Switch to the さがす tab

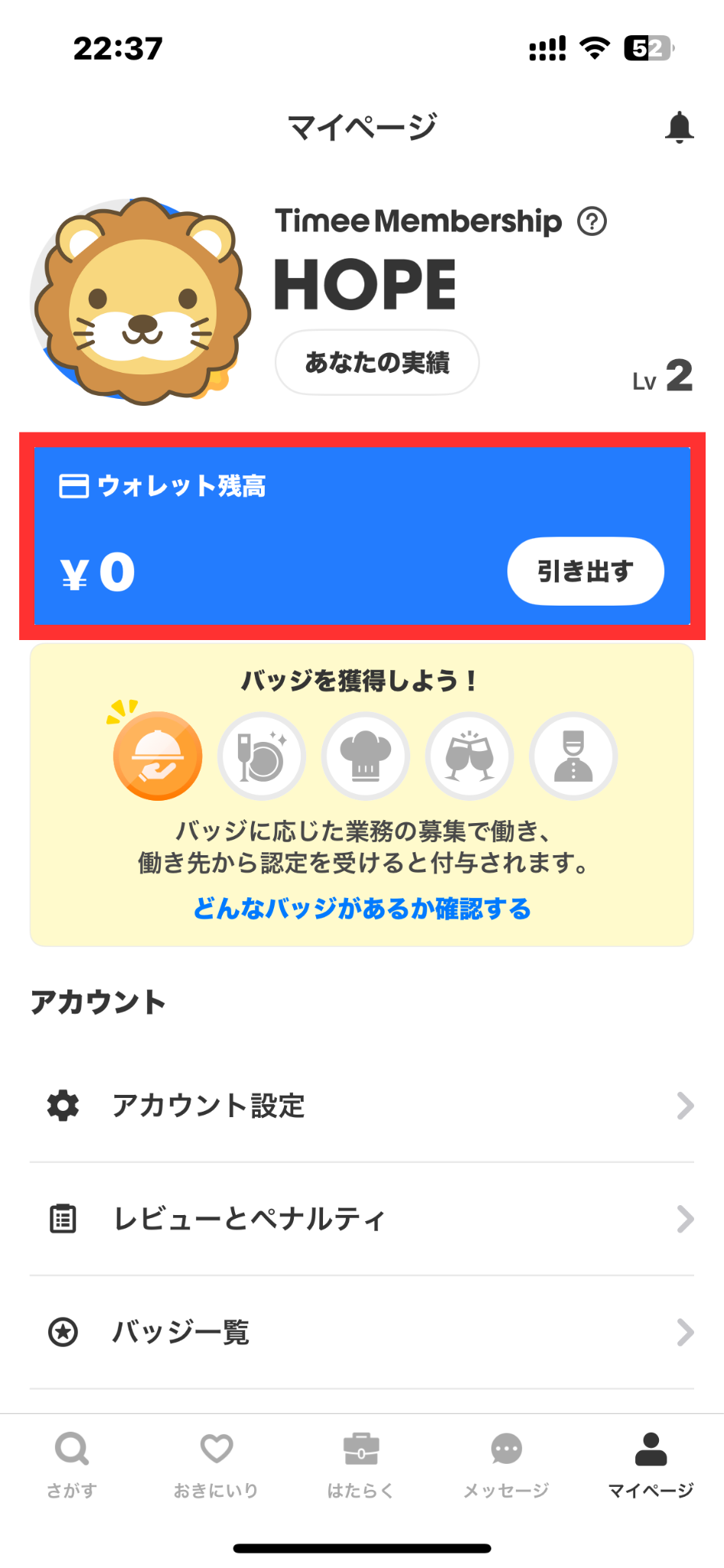[x=72, y=1464]
